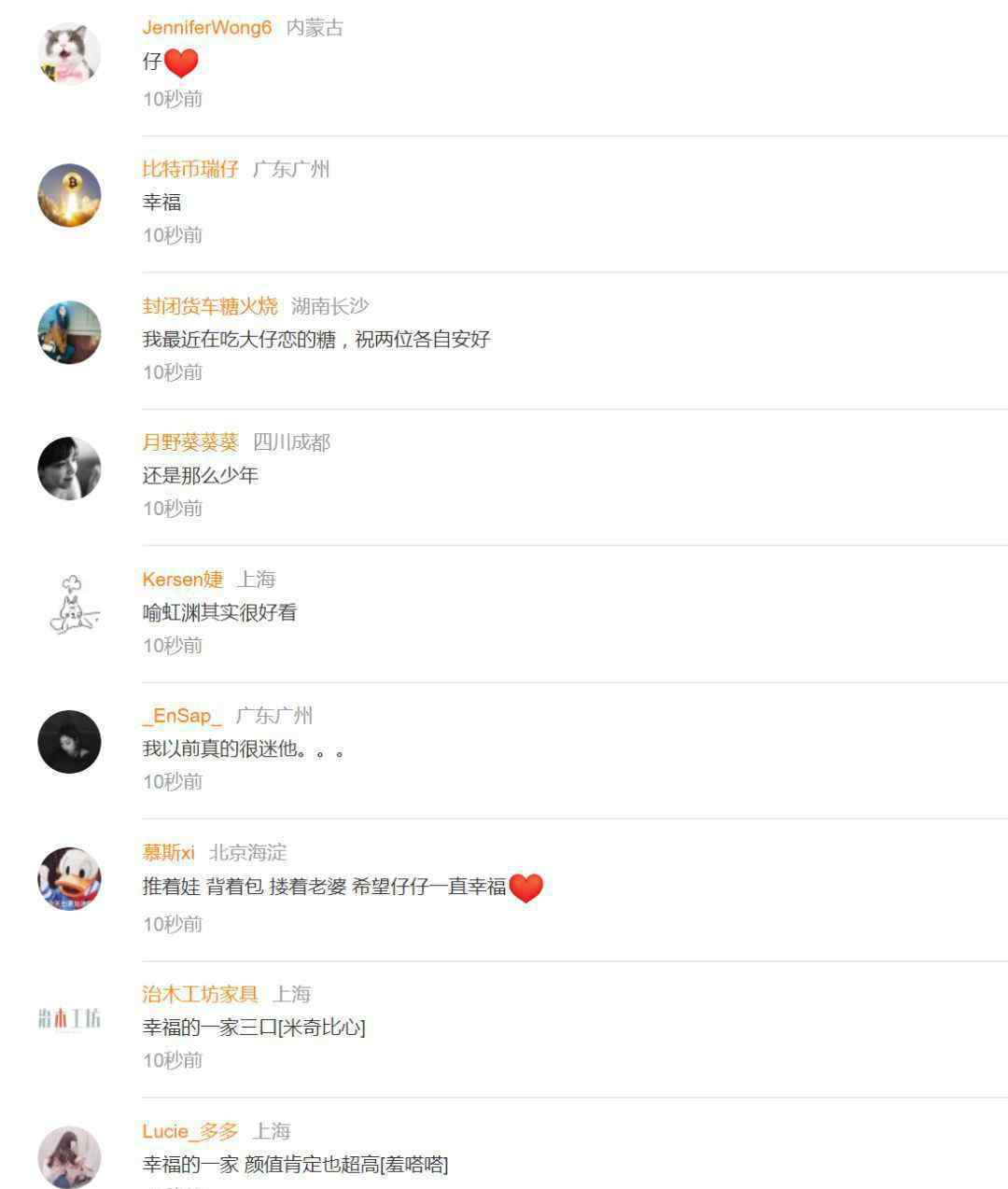The image size is (1008, 1189).
Task: Visit 慕斯xi's profile via name
Action: pyautogui.click(x=169, y=852)
